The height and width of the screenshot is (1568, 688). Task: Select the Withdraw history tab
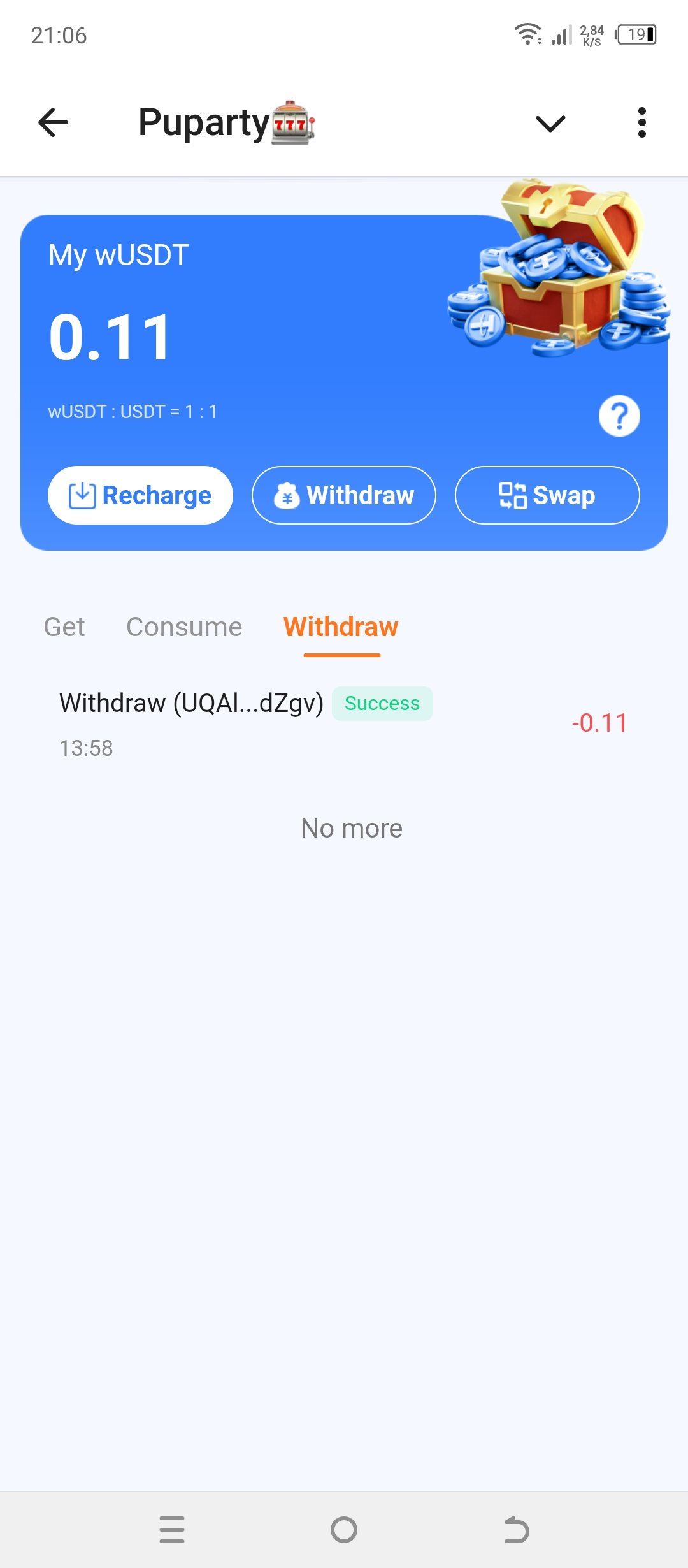click(341, 627)
